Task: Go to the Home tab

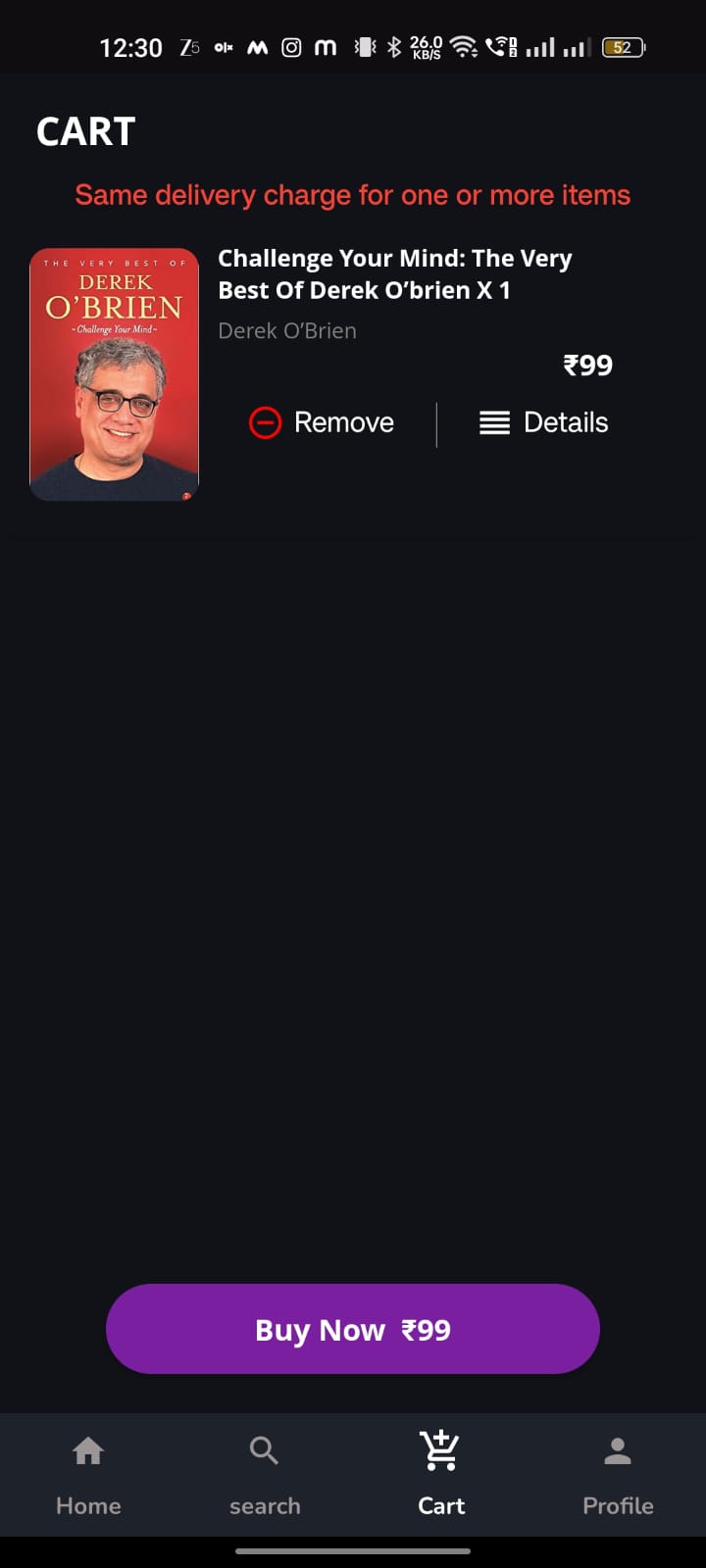Action: pyautogui.click(x=88, y=1473)
